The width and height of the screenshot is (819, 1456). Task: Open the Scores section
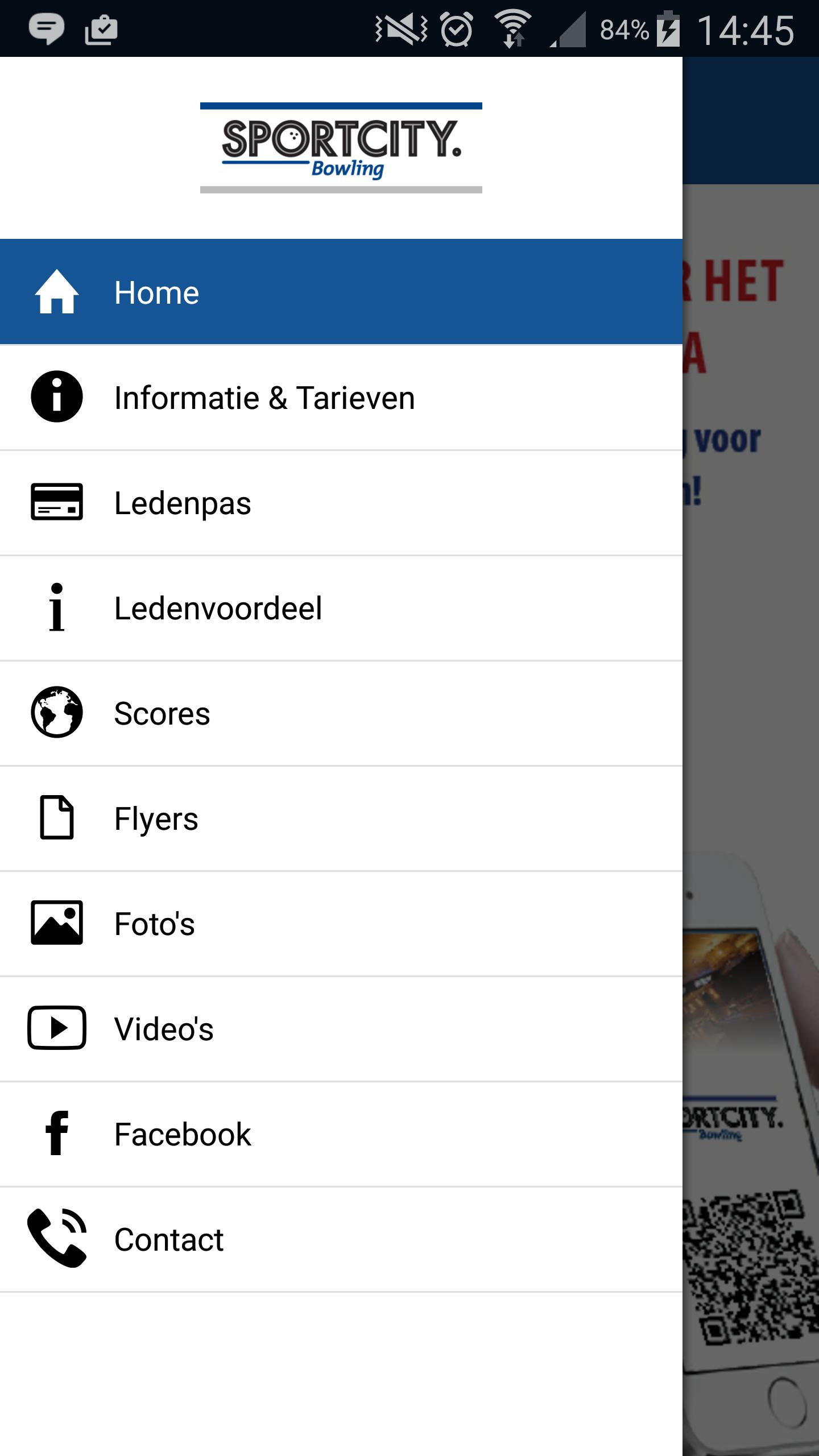pos(341,713)
